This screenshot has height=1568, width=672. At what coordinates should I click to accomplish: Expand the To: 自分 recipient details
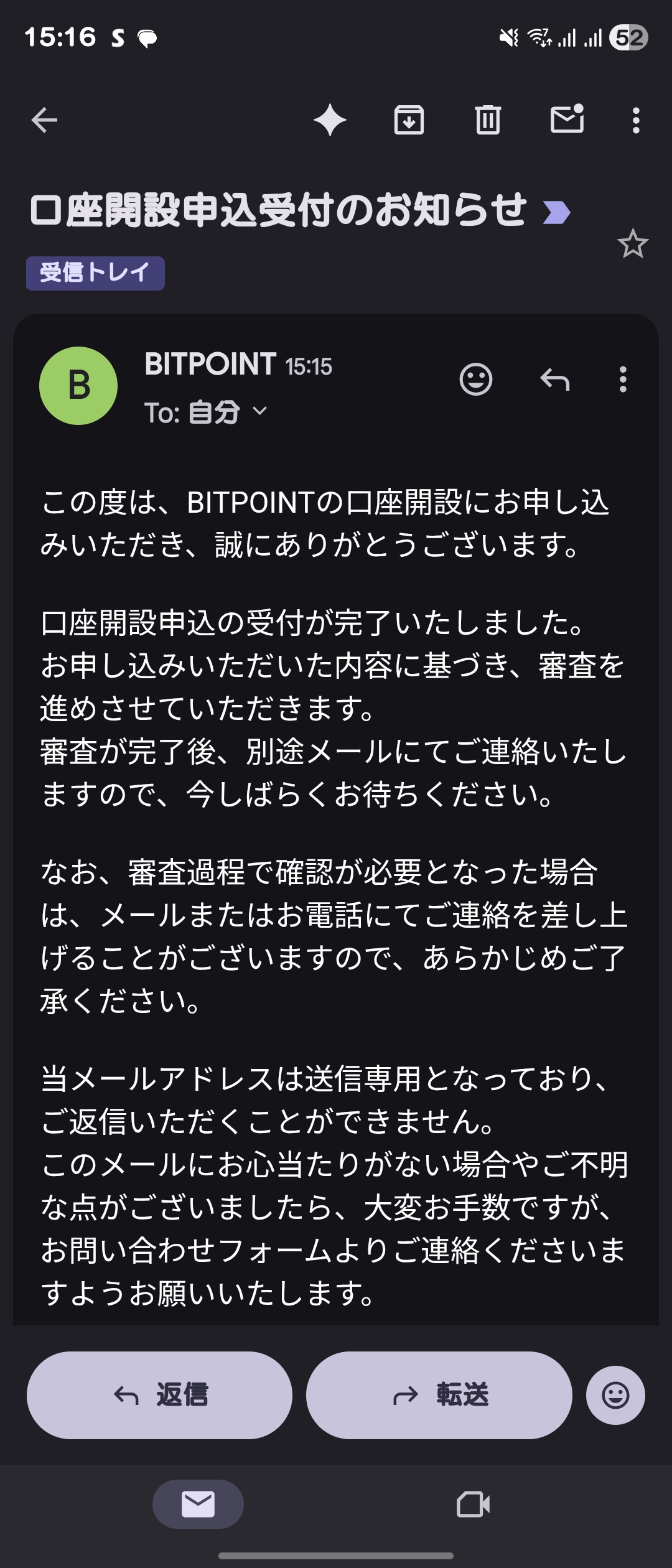pyautogui.click(x=260, y=411)
